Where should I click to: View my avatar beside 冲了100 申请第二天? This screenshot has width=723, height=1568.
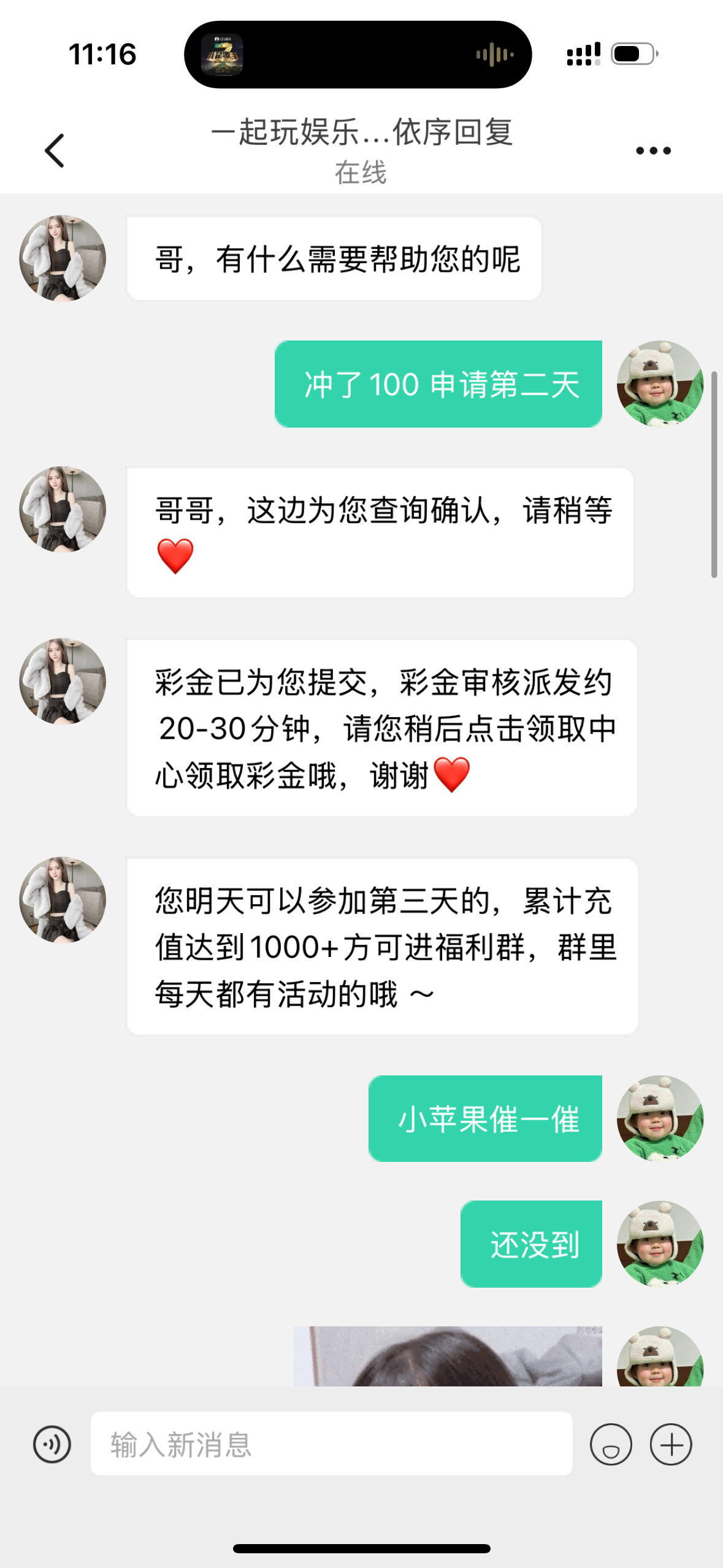pyautogui.click(x=660, y=383)
